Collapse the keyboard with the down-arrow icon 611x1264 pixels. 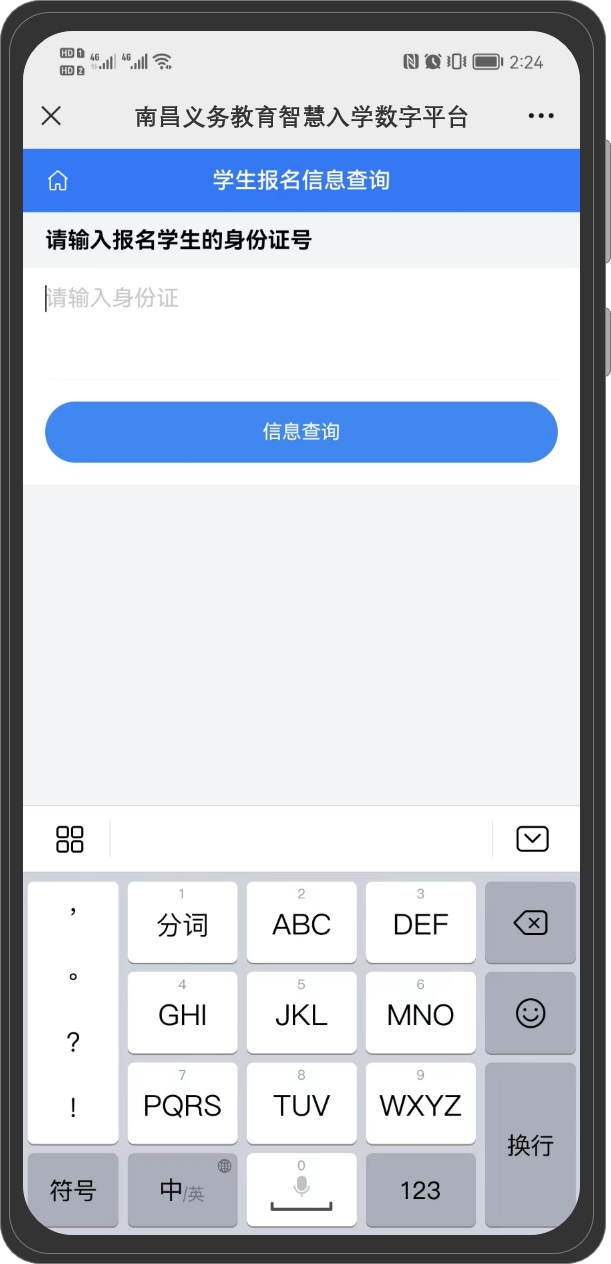[532, 839]
